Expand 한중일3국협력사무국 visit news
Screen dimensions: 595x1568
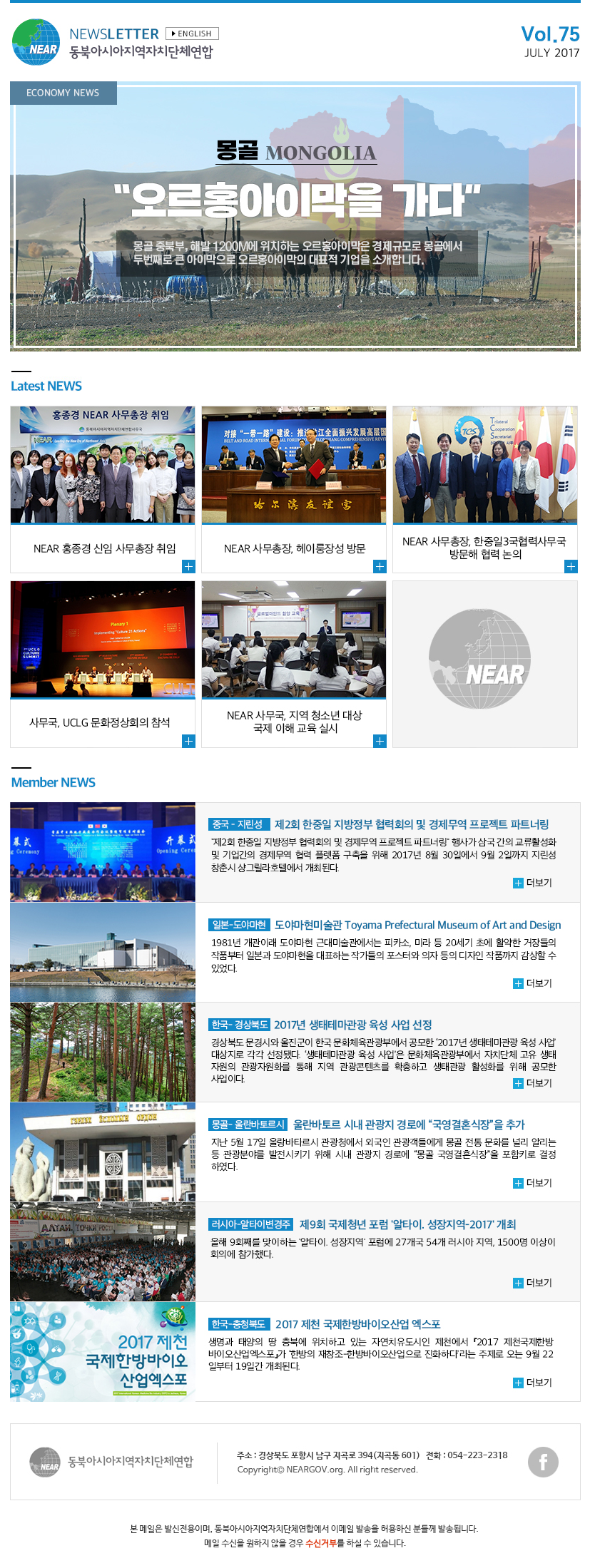tap(571, 566)
